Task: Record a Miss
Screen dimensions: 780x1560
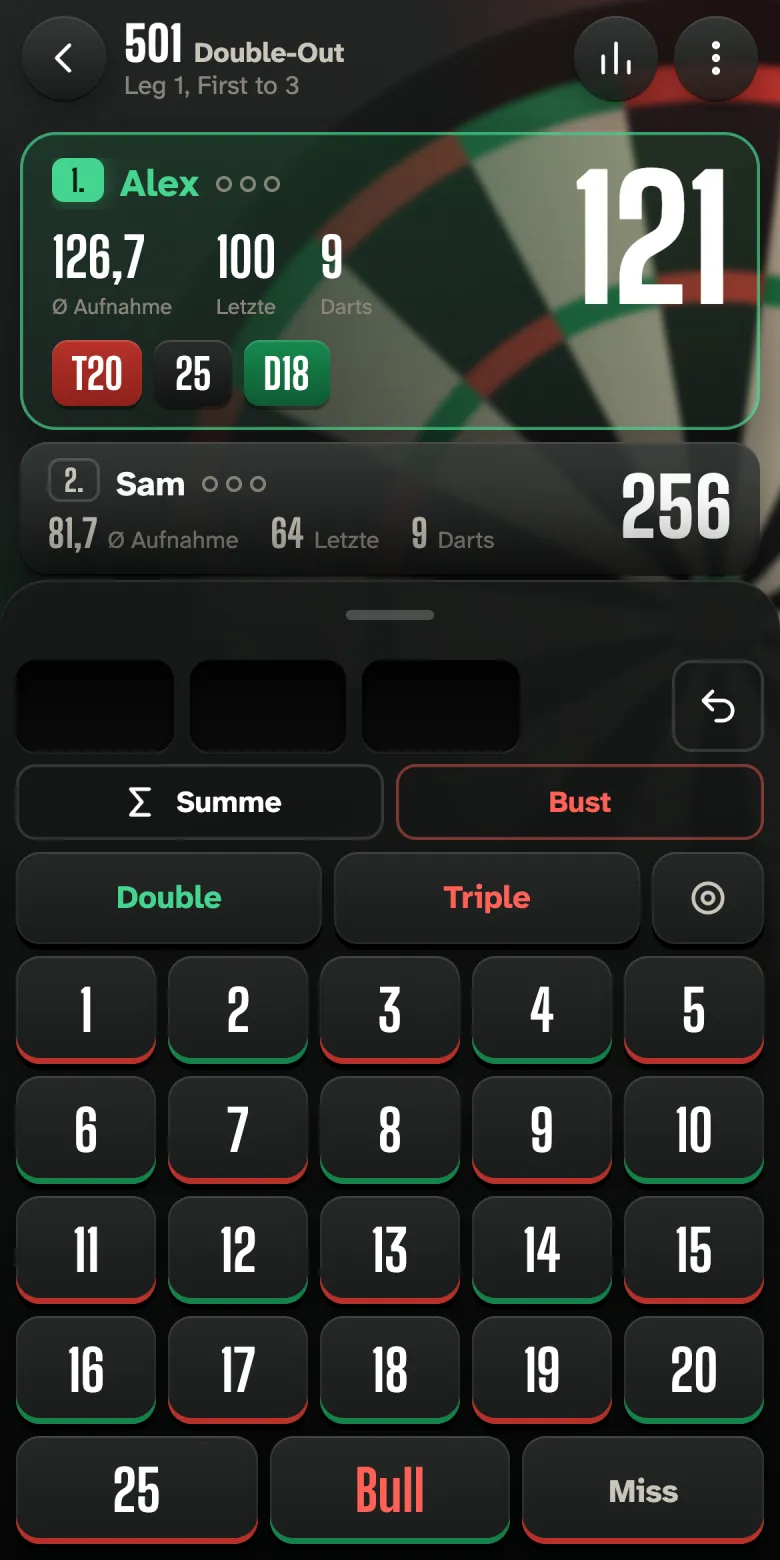Action: click(x=643, y=1490)
